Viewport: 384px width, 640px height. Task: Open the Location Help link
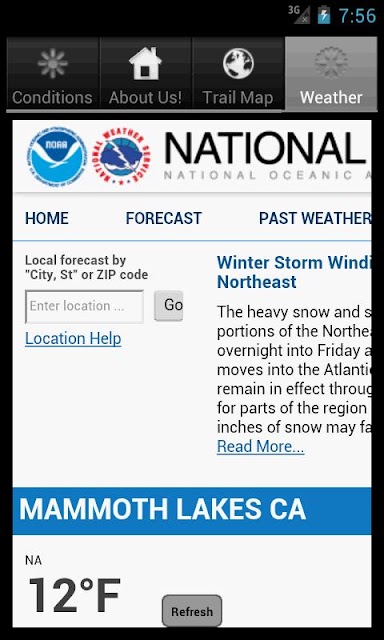(73, 338)
